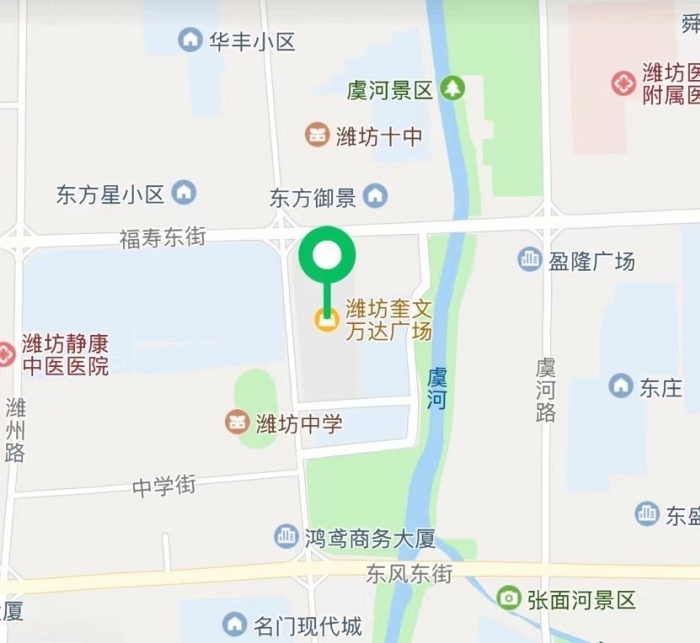The image size is (700, 643).
Task: Select 华丰小区 residential marker
Action: (190, 40)
